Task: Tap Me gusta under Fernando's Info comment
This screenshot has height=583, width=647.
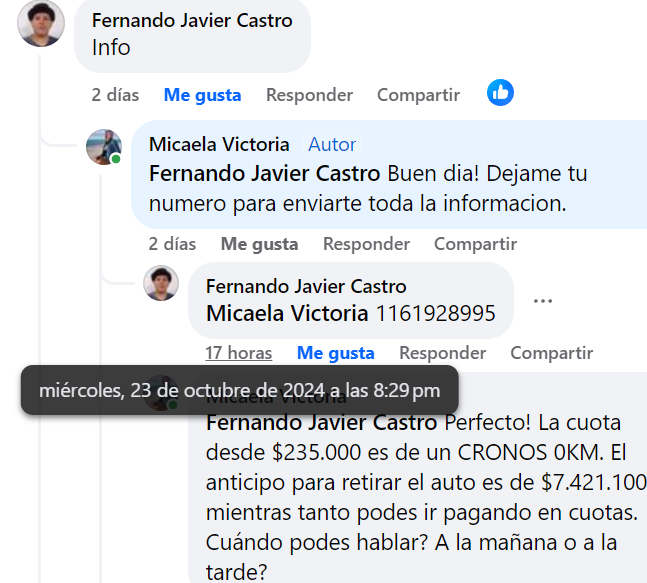Action: pos(202,95)
